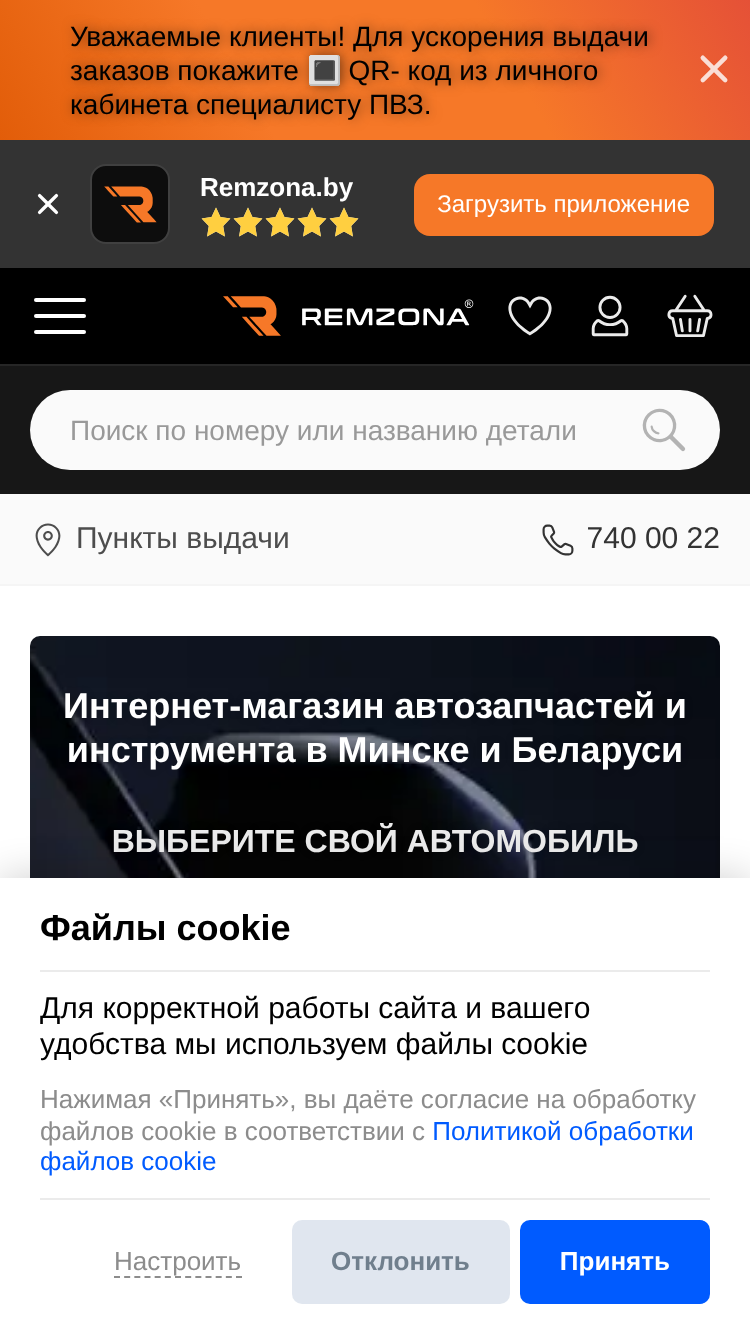
Task: Open Пункты выдачи pickup points
Action: [162, 539]
